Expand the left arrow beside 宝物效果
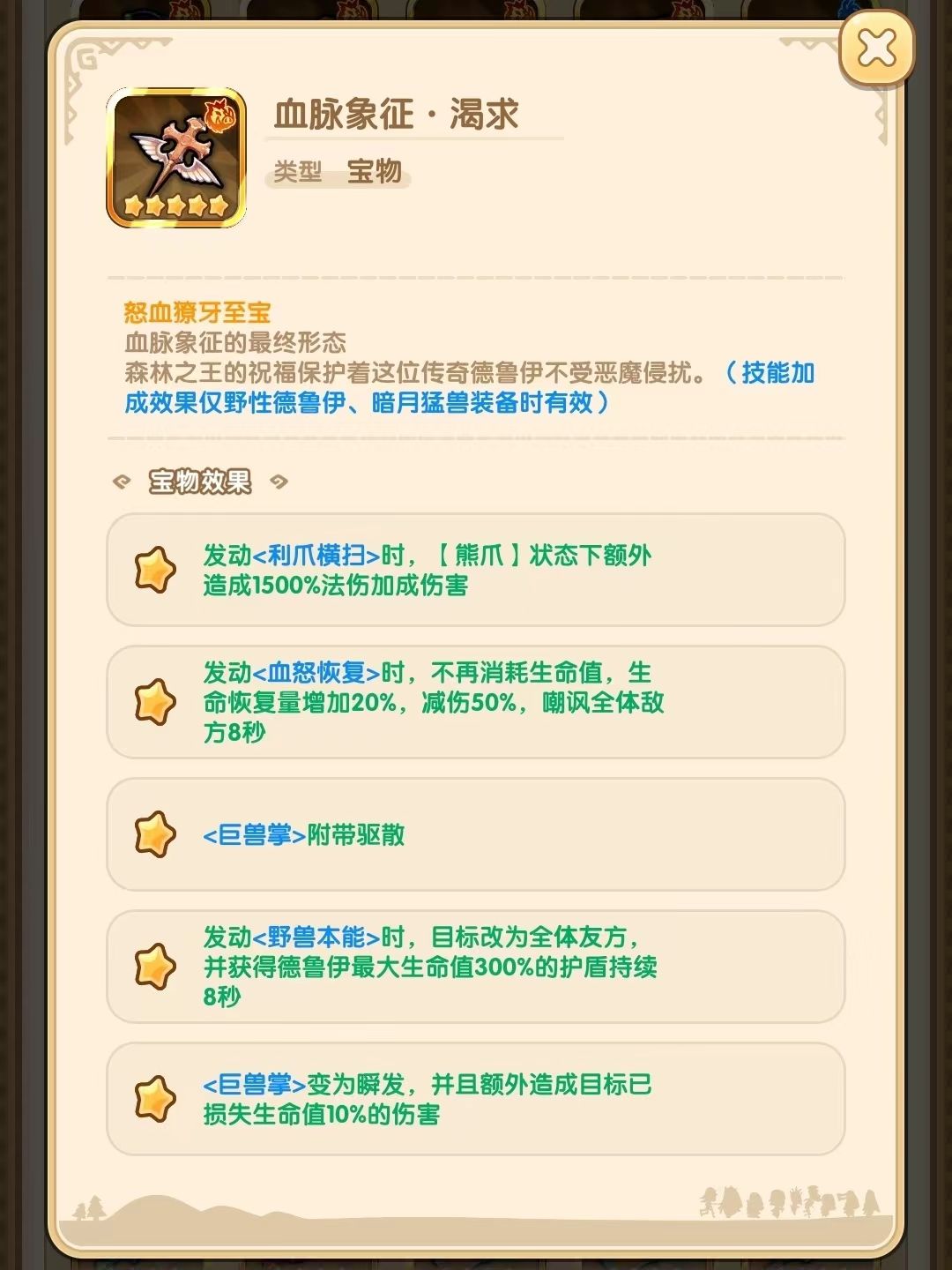The height and width of the screenshot is (1270, 952). point(120,482)
